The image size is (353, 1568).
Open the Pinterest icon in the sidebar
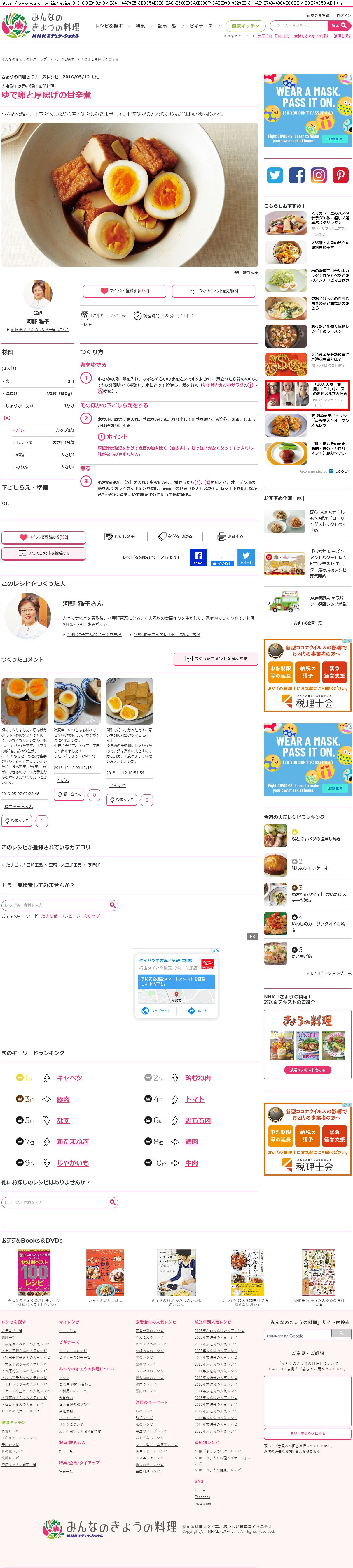point(340,175)
